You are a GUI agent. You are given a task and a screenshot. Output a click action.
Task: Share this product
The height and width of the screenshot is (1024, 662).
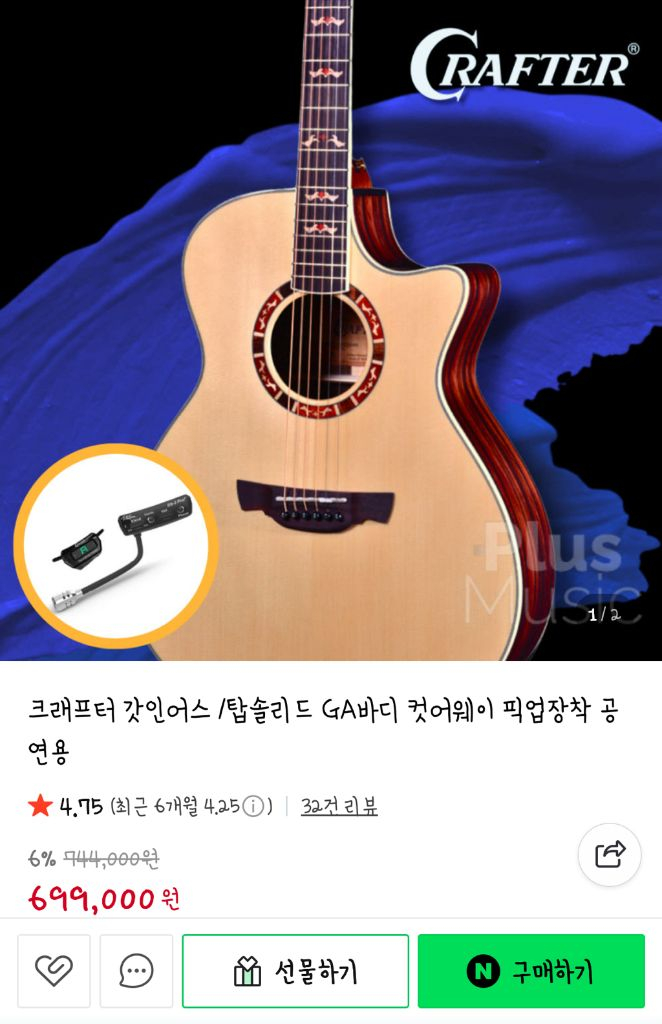(609, 854)
